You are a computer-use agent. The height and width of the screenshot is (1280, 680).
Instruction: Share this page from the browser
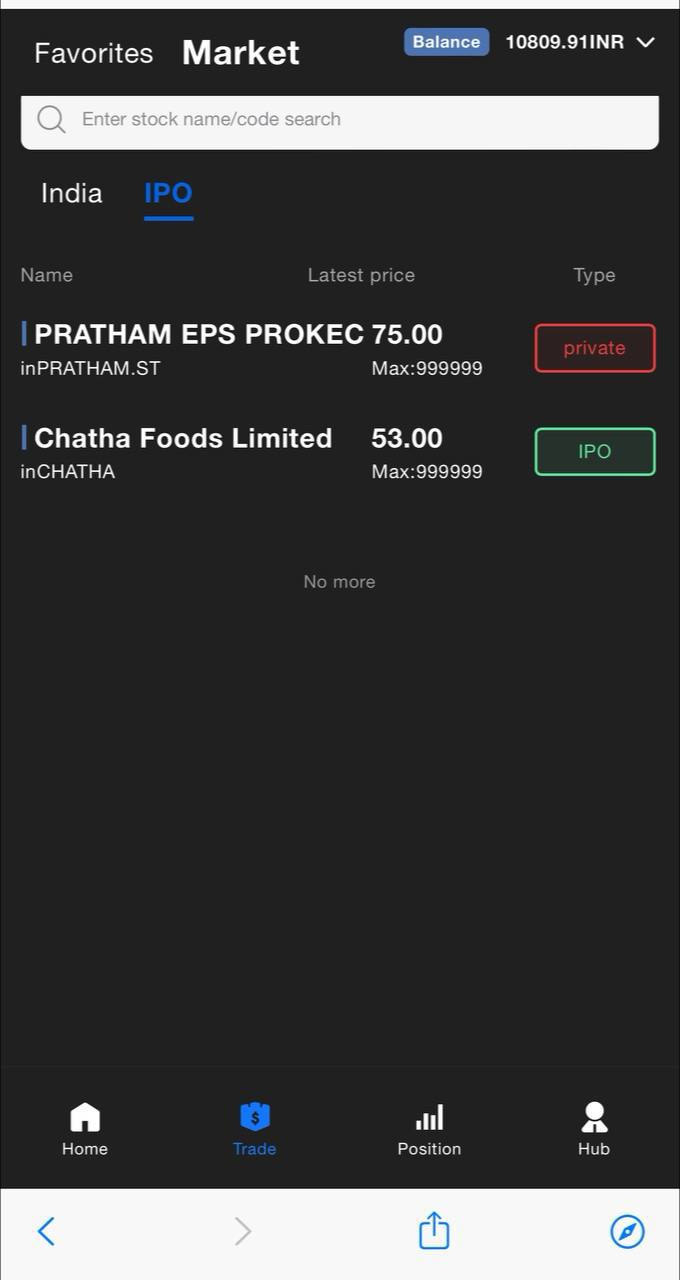point(434,1230)
